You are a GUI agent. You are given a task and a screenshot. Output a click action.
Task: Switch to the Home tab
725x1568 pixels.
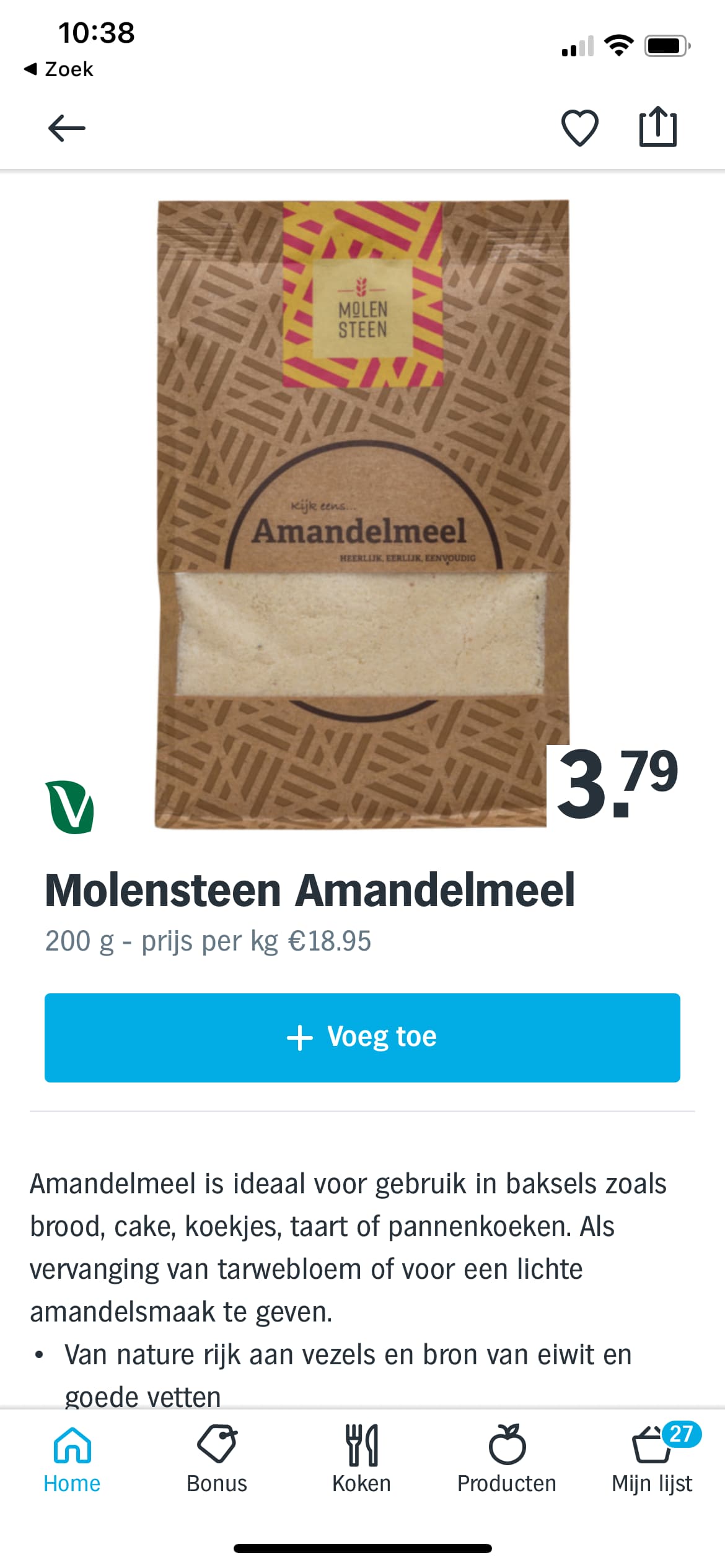coord(72,1460)
